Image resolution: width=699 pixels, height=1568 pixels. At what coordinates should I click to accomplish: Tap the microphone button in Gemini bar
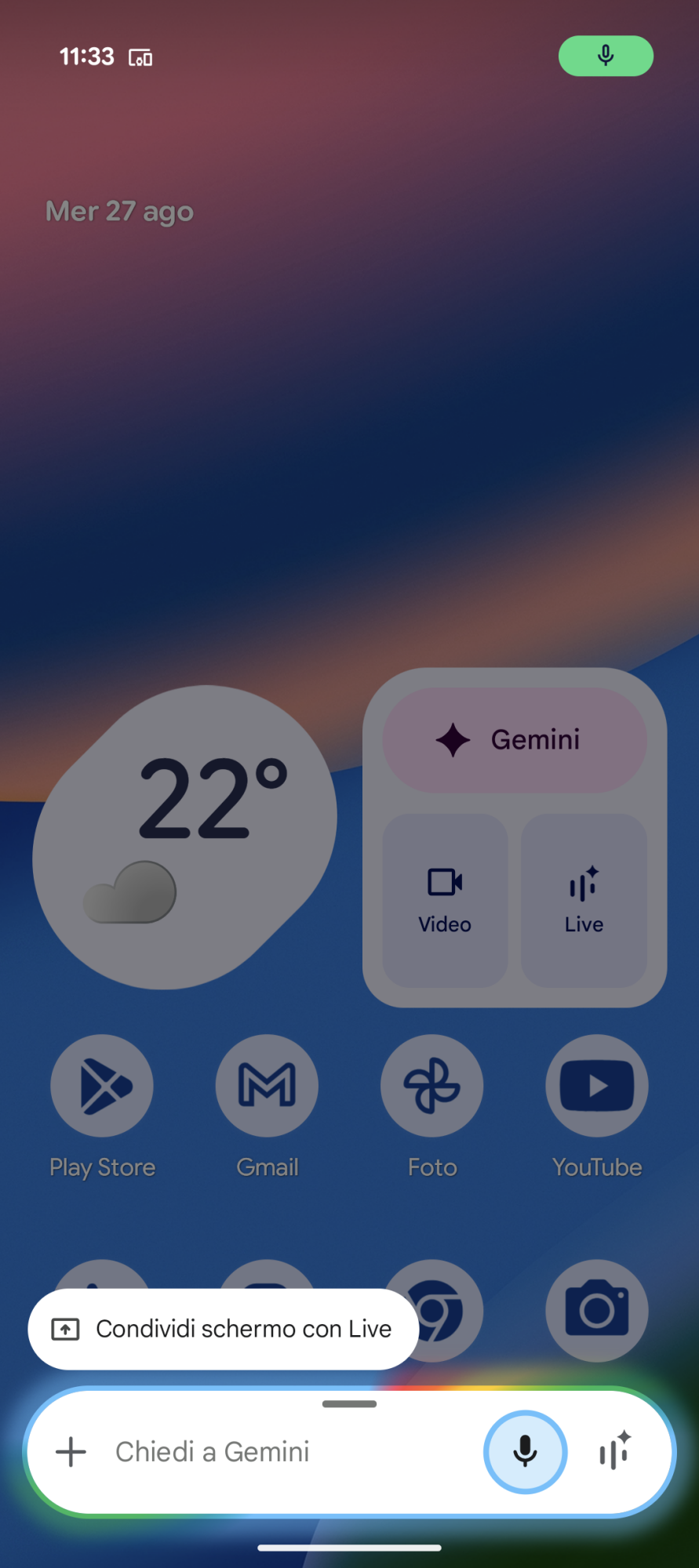525,1452
